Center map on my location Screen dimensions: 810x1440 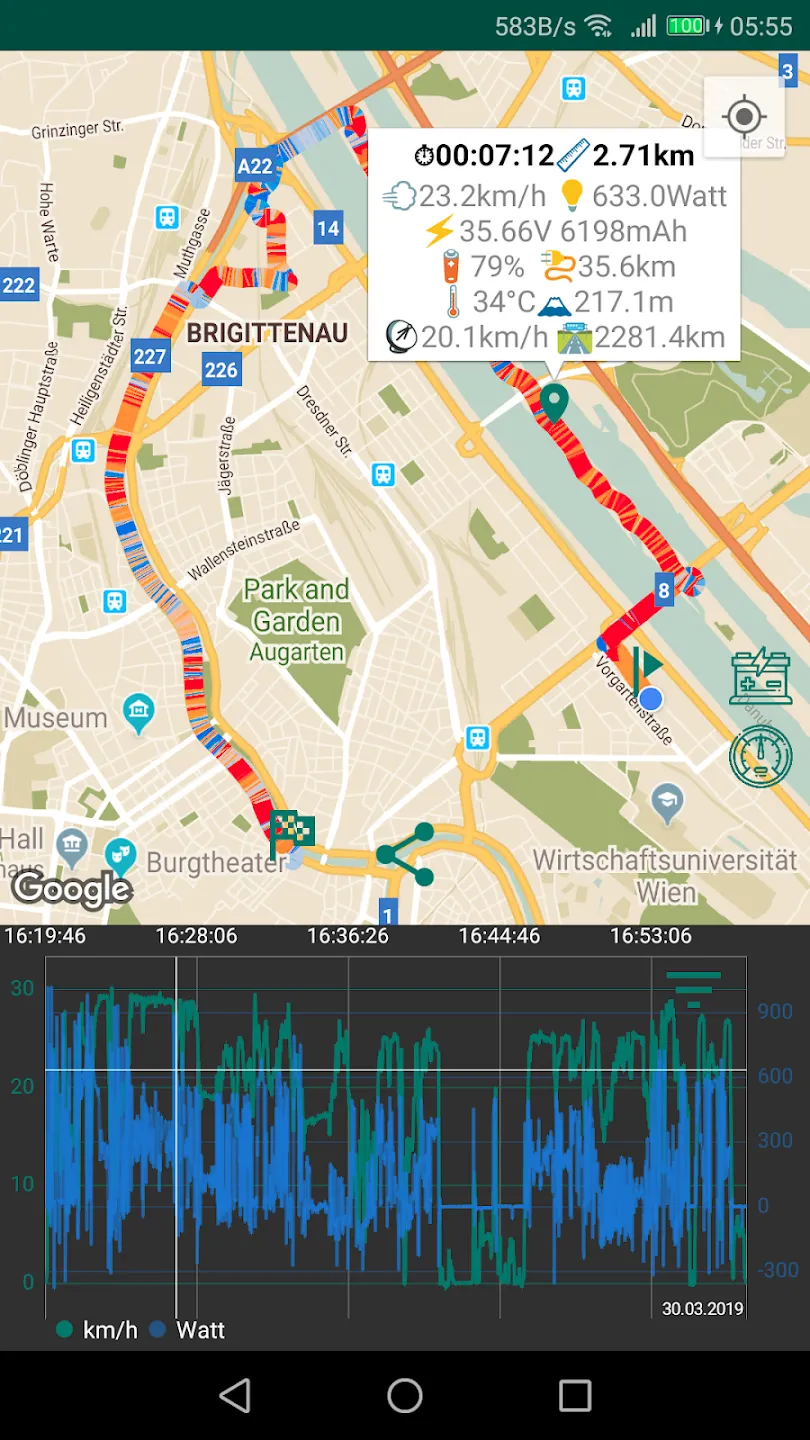pyautogui.click(x=743, y=117)
